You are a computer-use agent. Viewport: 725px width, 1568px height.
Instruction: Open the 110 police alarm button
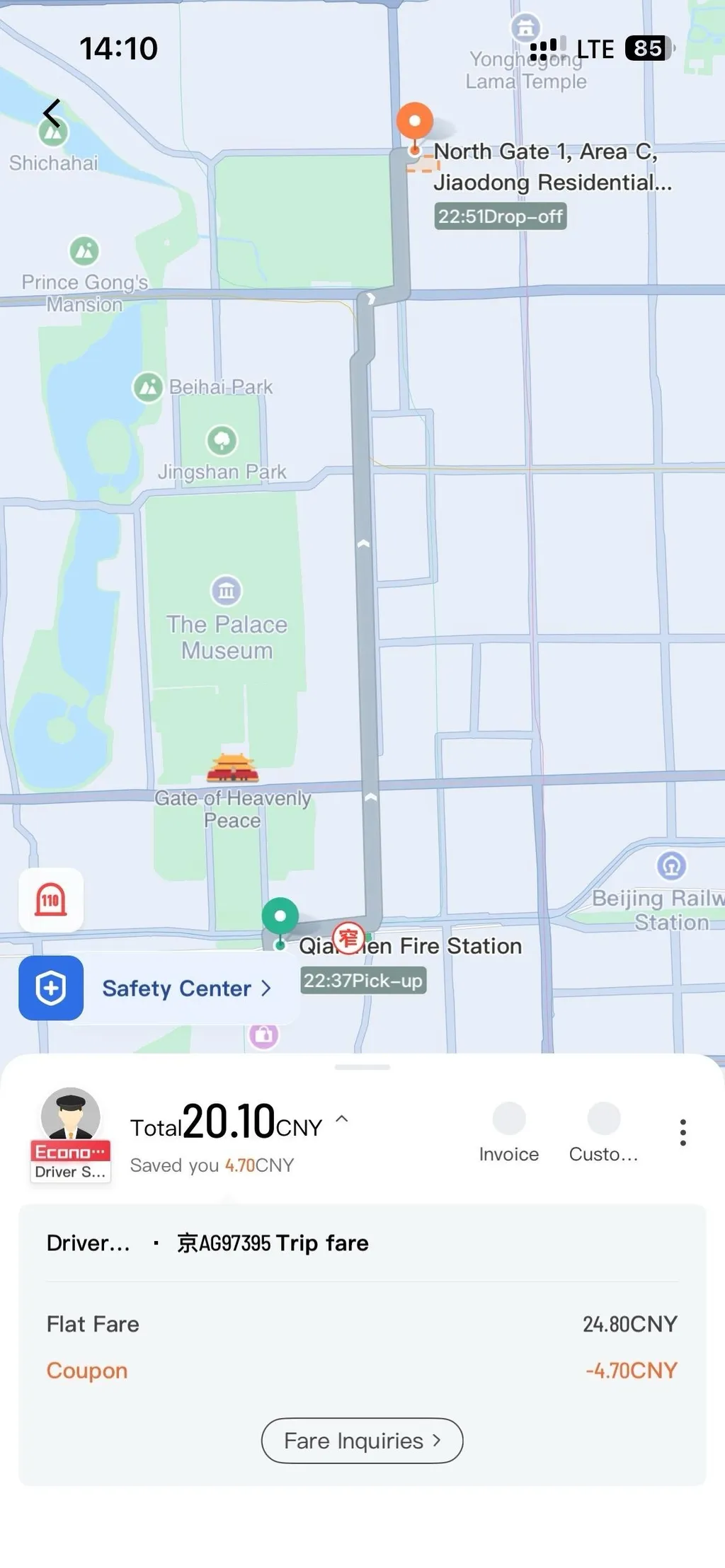tap(51, 900)
